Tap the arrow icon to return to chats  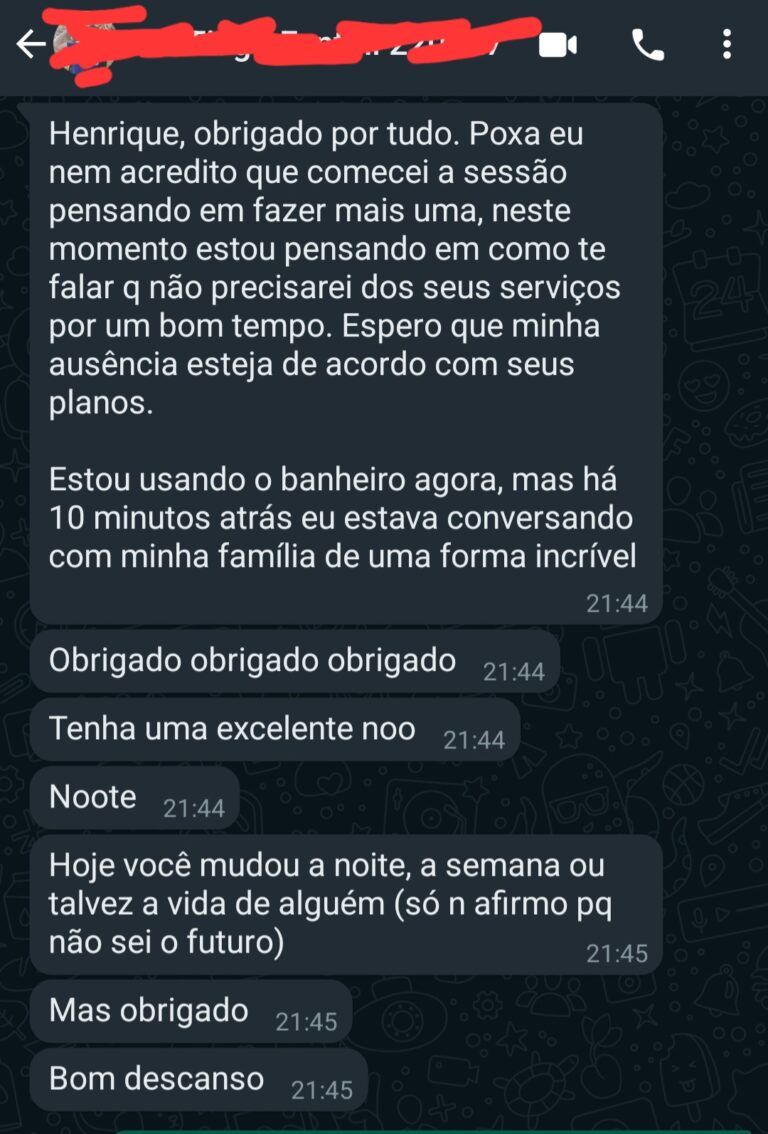pyautogui.click(x=30, y=44)
